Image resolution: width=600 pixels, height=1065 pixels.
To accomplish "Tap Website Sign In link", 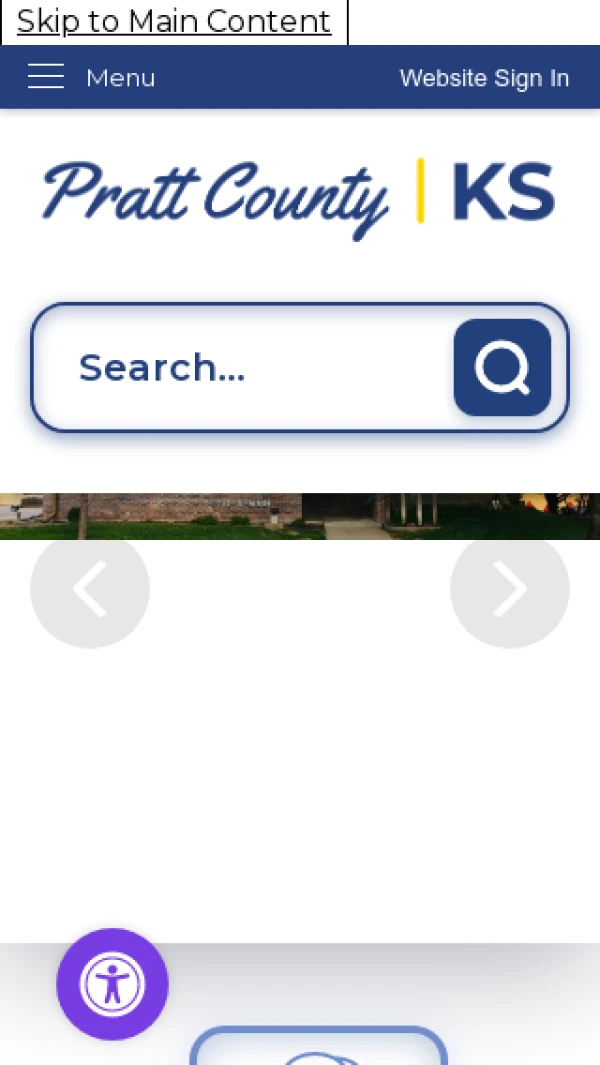I will click(484, 78).
